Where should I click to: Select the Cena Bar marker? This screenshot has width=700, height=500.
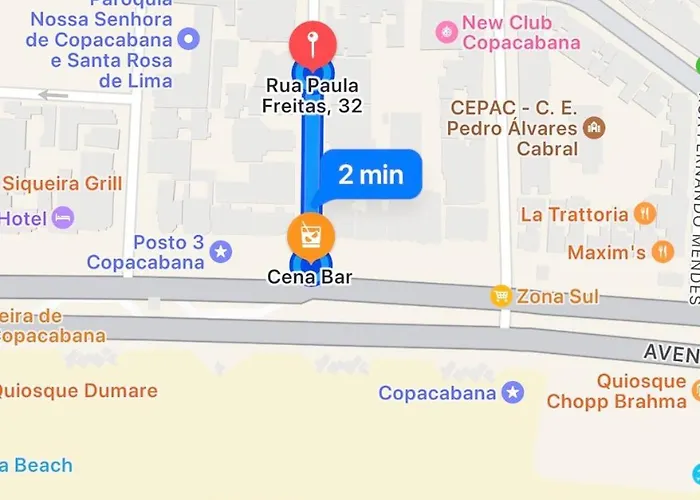(311, 235)
